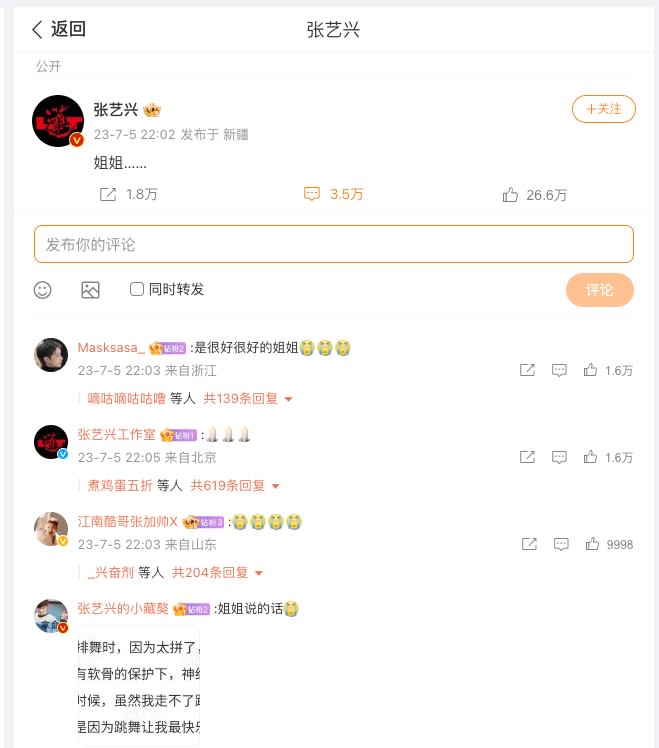Reply to 张艺兴工作室's comment

pos(560,457)
